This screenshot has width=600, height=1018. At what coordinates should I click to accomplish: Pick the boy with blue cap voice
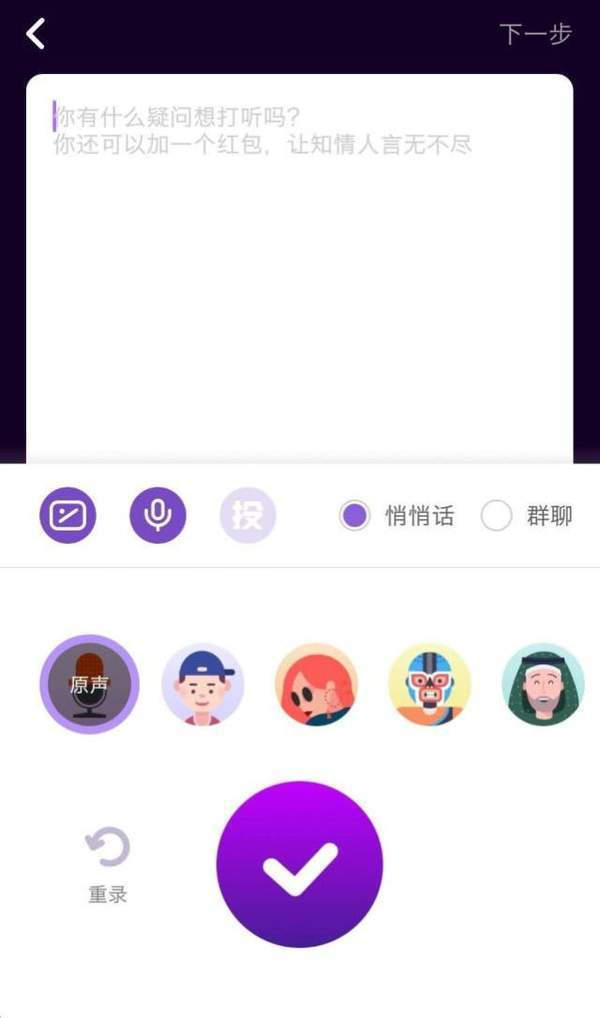203,684
